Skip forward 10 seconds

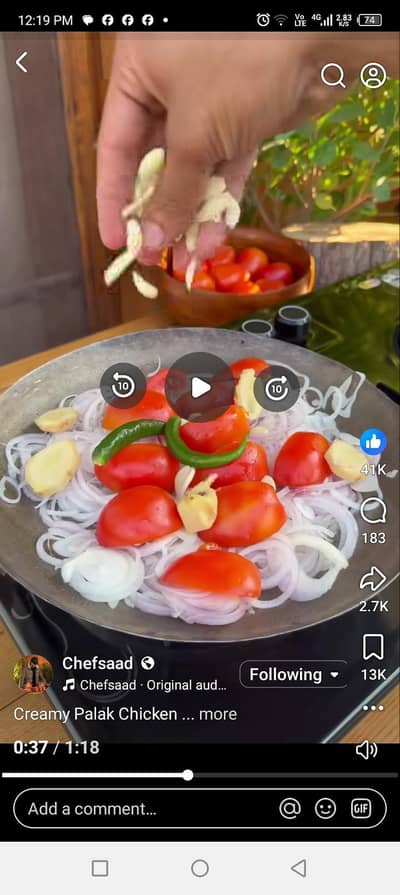(277, 388)
